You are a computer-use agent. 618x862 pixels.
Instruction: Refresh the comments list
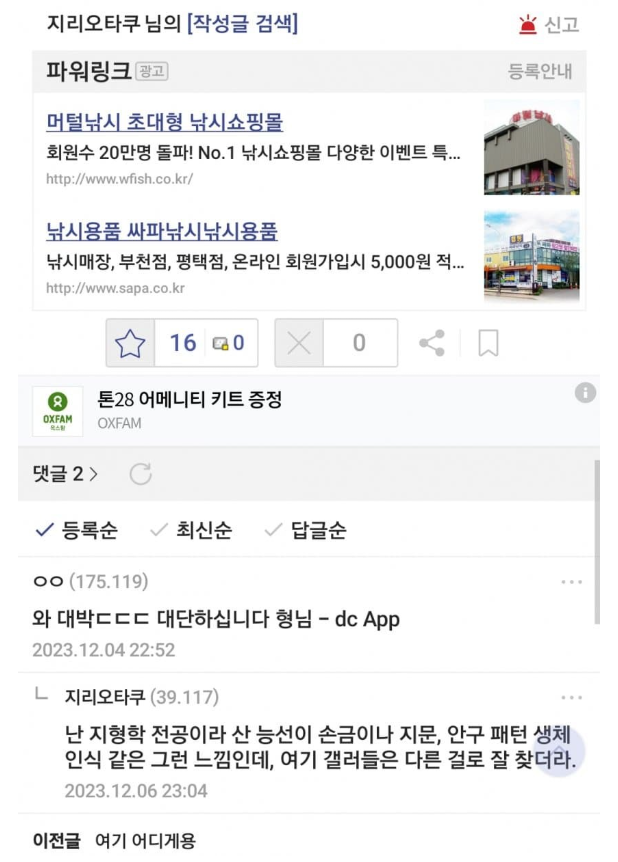pyautogui.click(x=141, y=474)
